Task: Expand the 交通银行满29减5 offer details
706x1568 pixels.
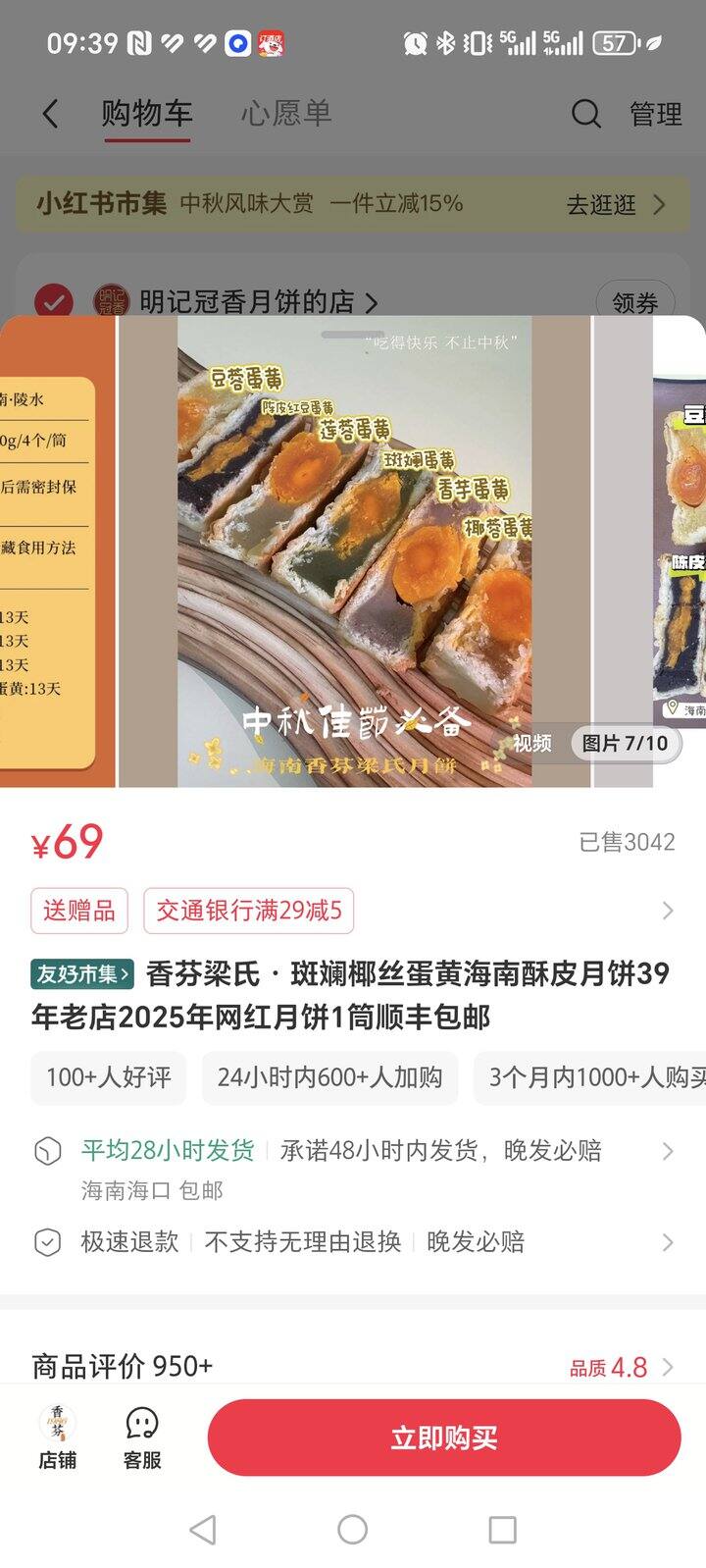Action: 249,911
